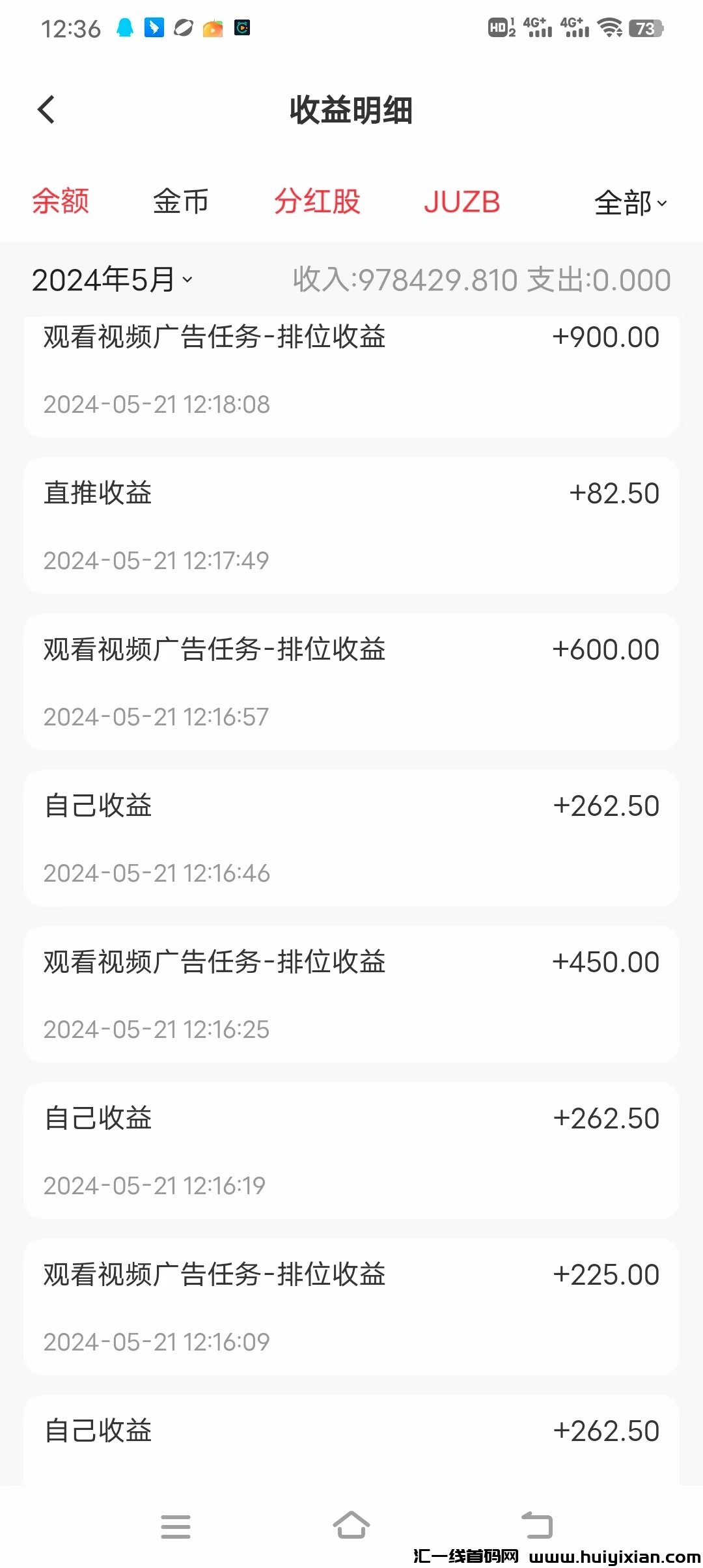The width and height of the screenshot is (703, 1568).
Task: Switch to the 金币 tab
Action: point(181,201)
